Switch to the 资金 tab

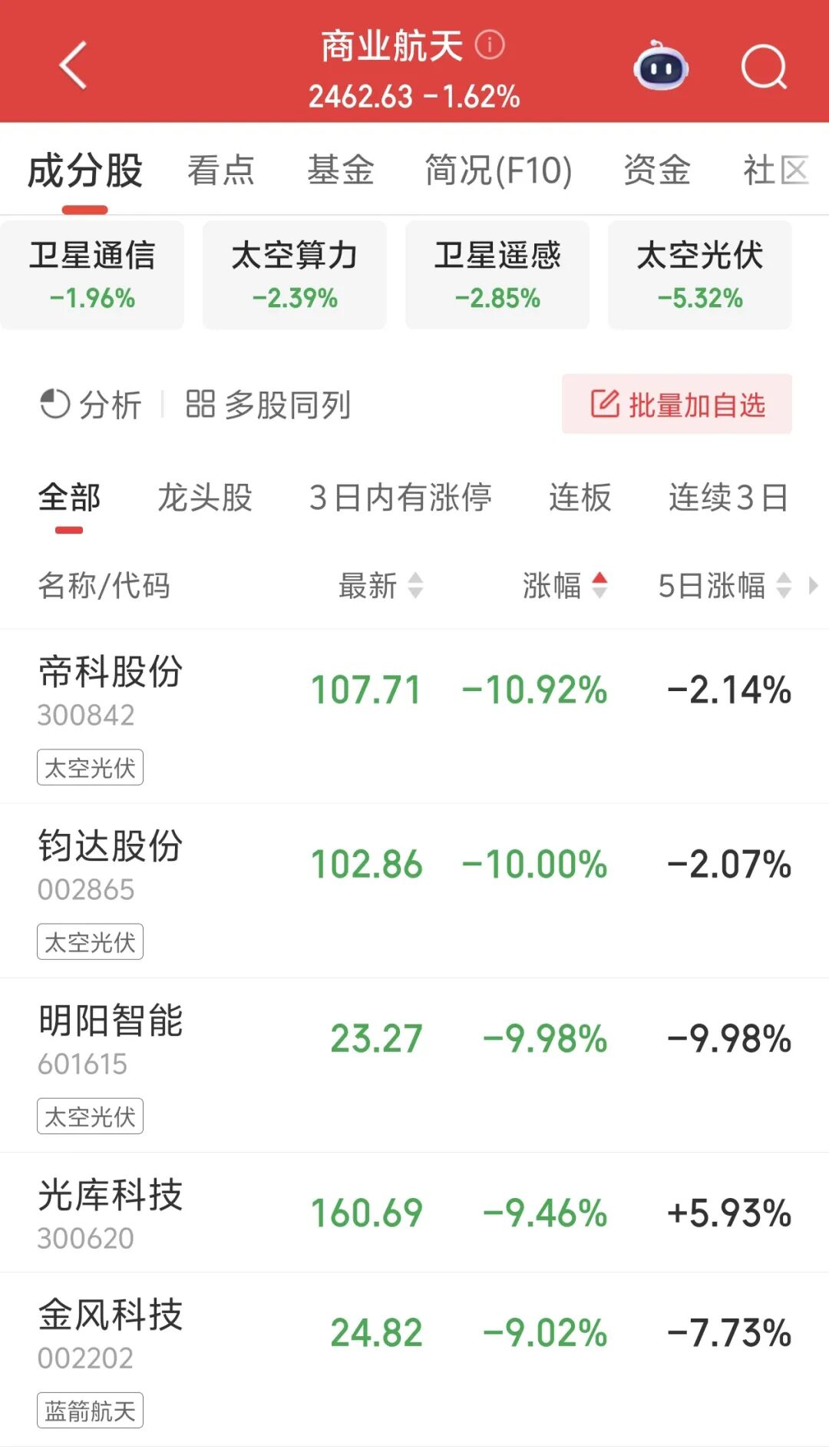pos(657,170)
